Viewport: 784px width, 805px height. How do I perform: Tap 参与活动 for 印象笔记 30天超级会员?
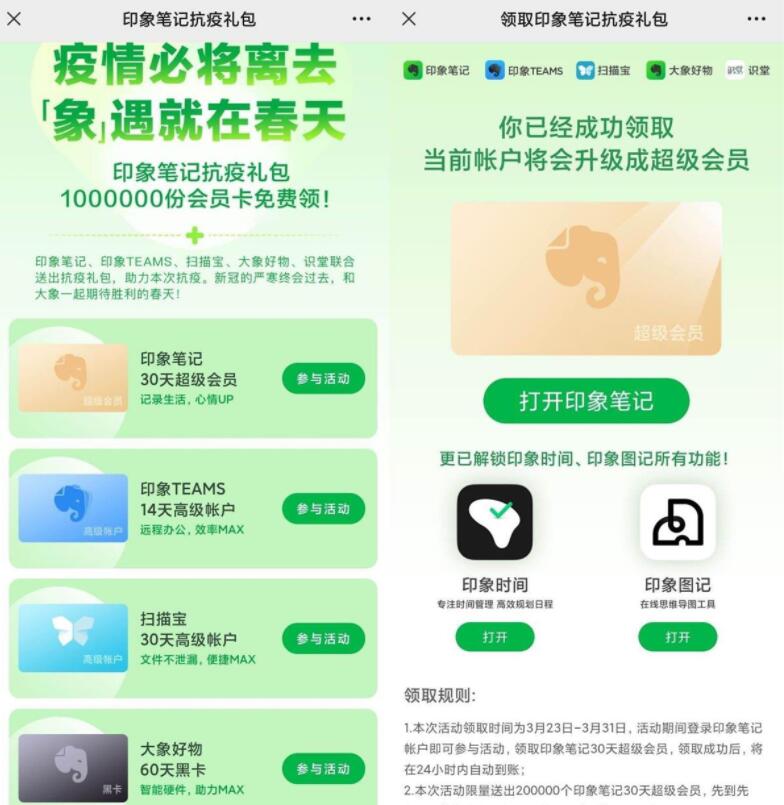(323, 379)
